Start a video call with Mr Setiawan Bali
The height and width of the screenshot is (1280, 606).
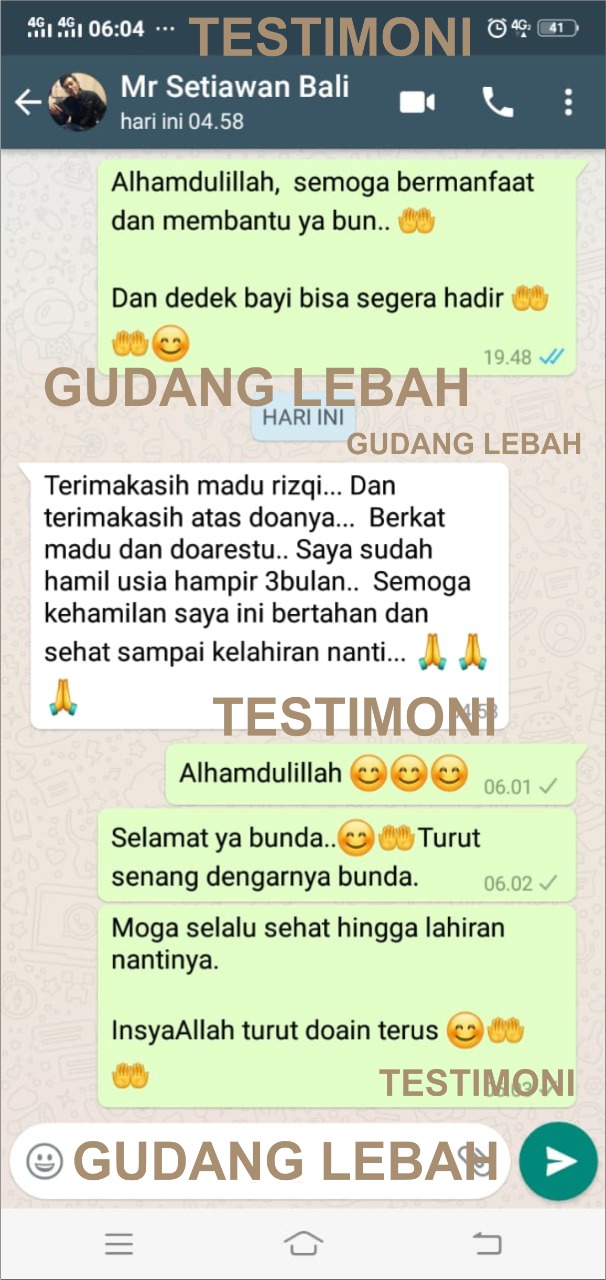[x=418, y=102]
